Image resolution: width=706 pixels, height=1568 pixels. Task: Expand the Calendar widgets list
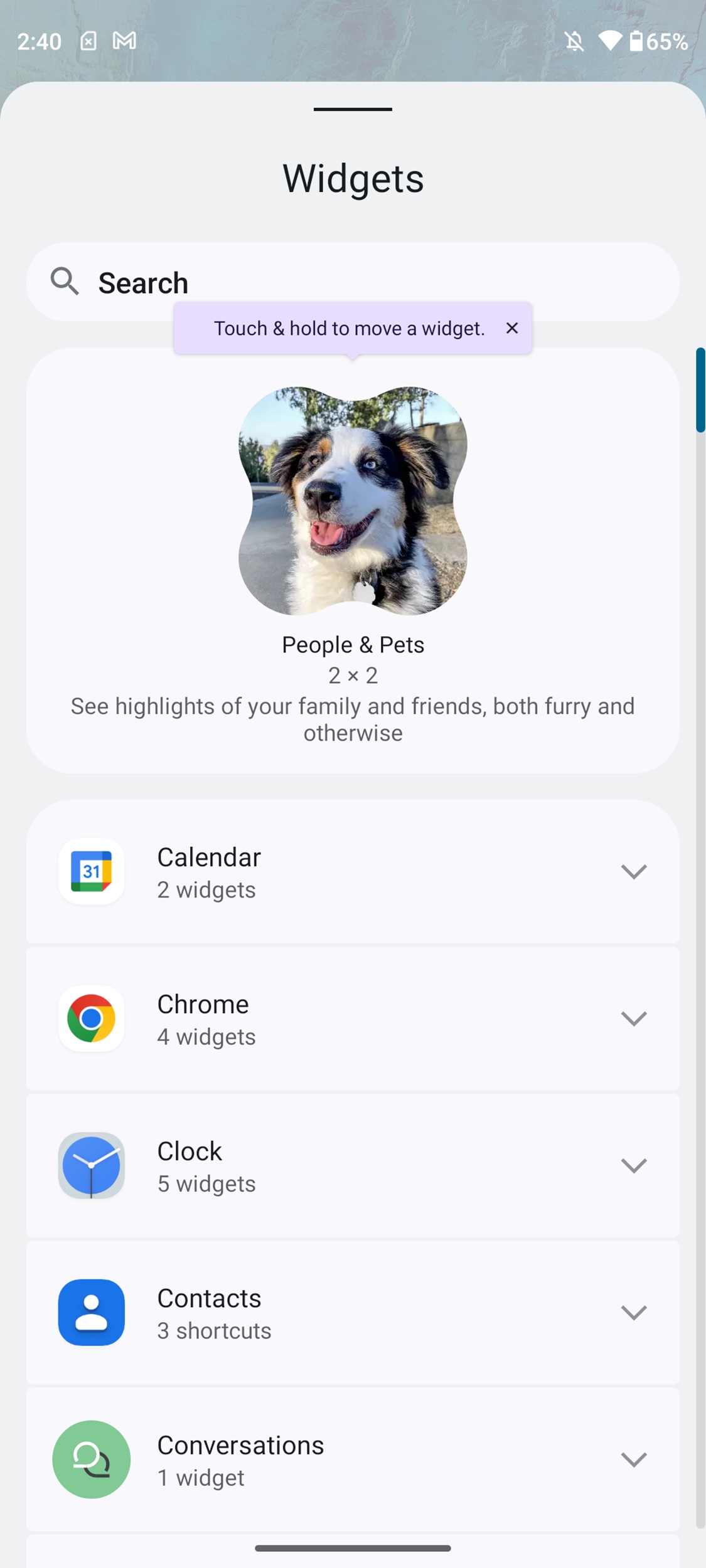[x=353, y=872]
